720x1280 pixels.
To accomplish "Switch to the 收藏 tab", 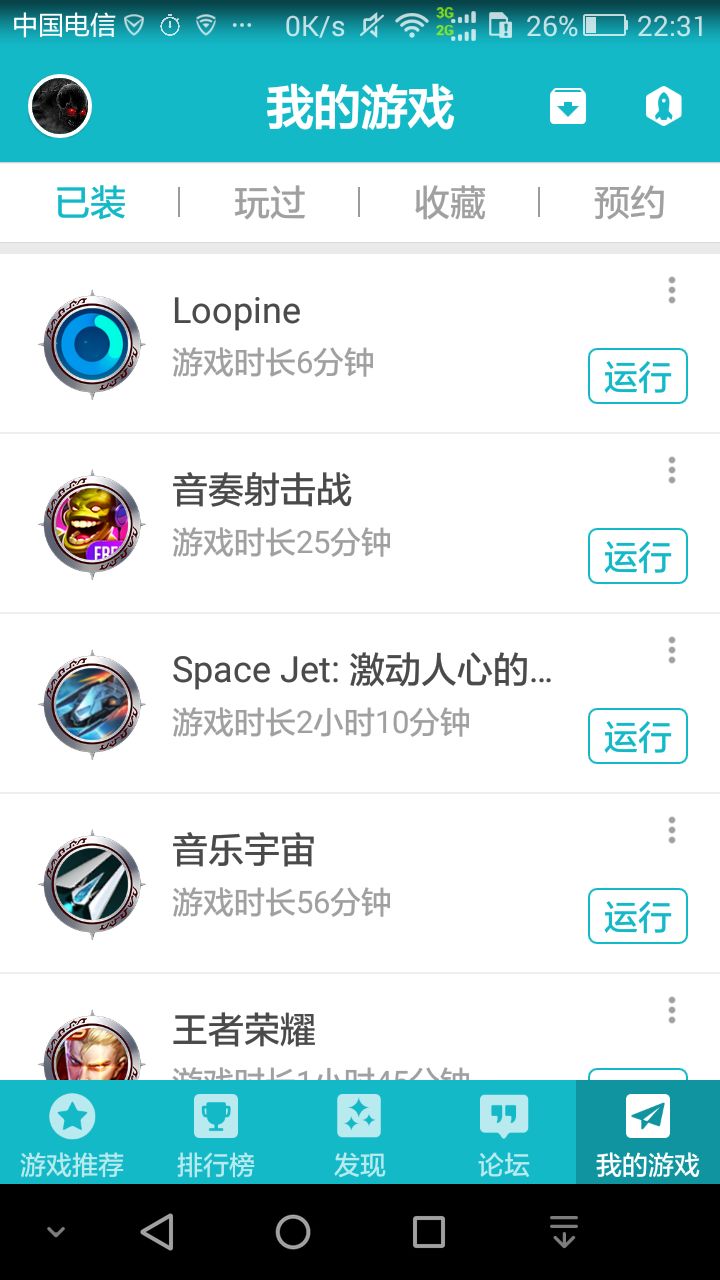I will [449, 203].
